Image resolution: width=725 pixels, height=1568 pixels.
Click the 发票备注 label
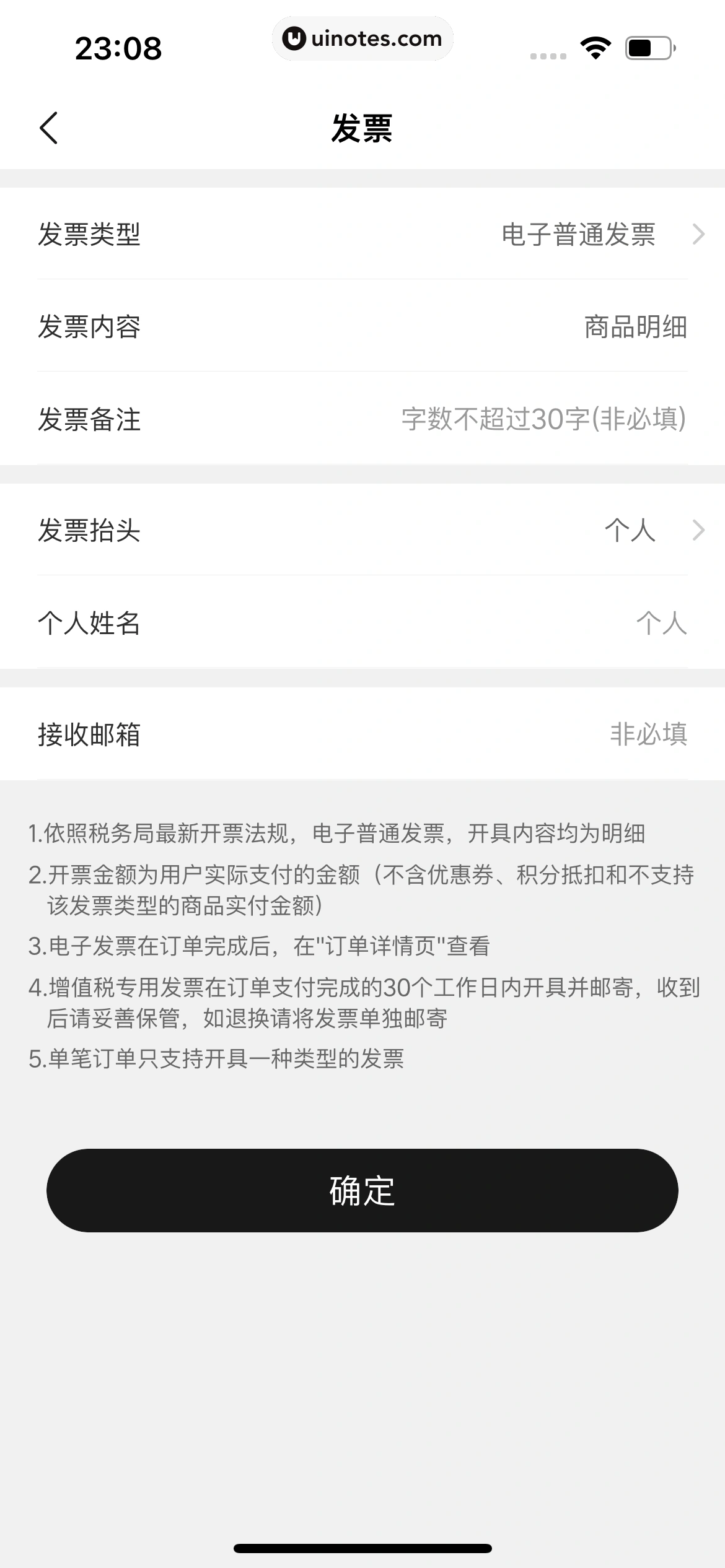point(89,421)
